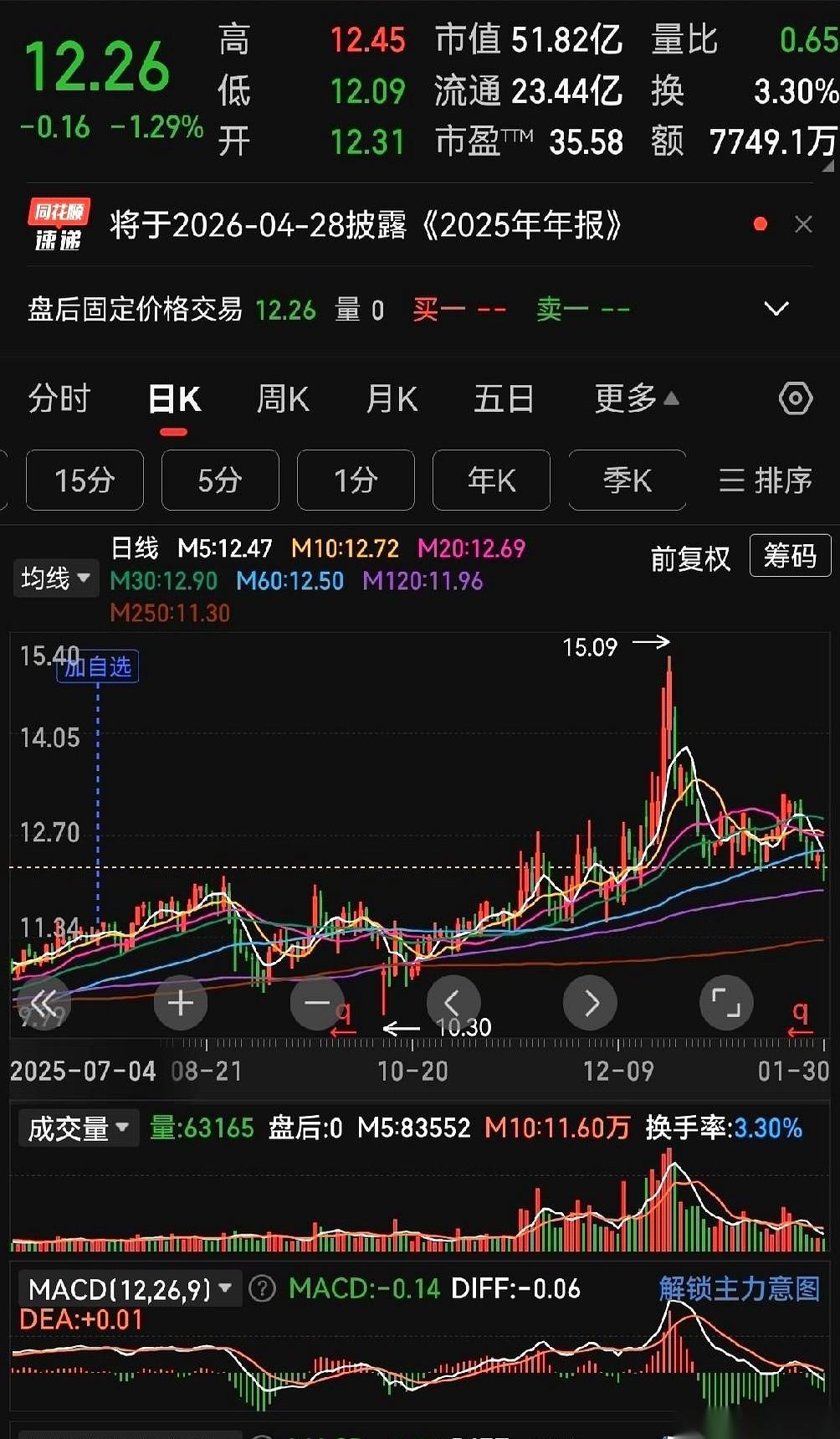Select the 季K period chip
840x1439 pixels.
point(627,480)
